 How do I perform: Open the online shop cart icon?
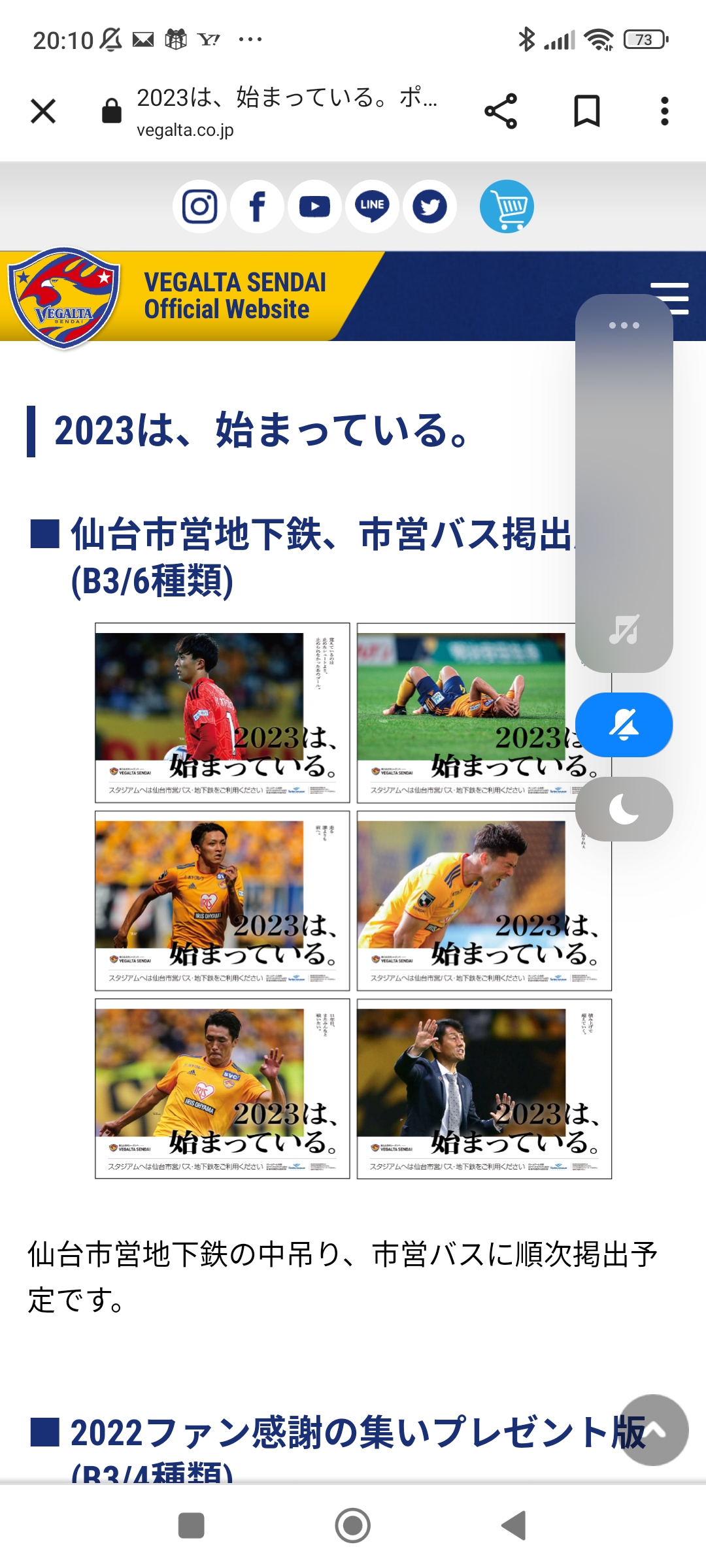507,207
